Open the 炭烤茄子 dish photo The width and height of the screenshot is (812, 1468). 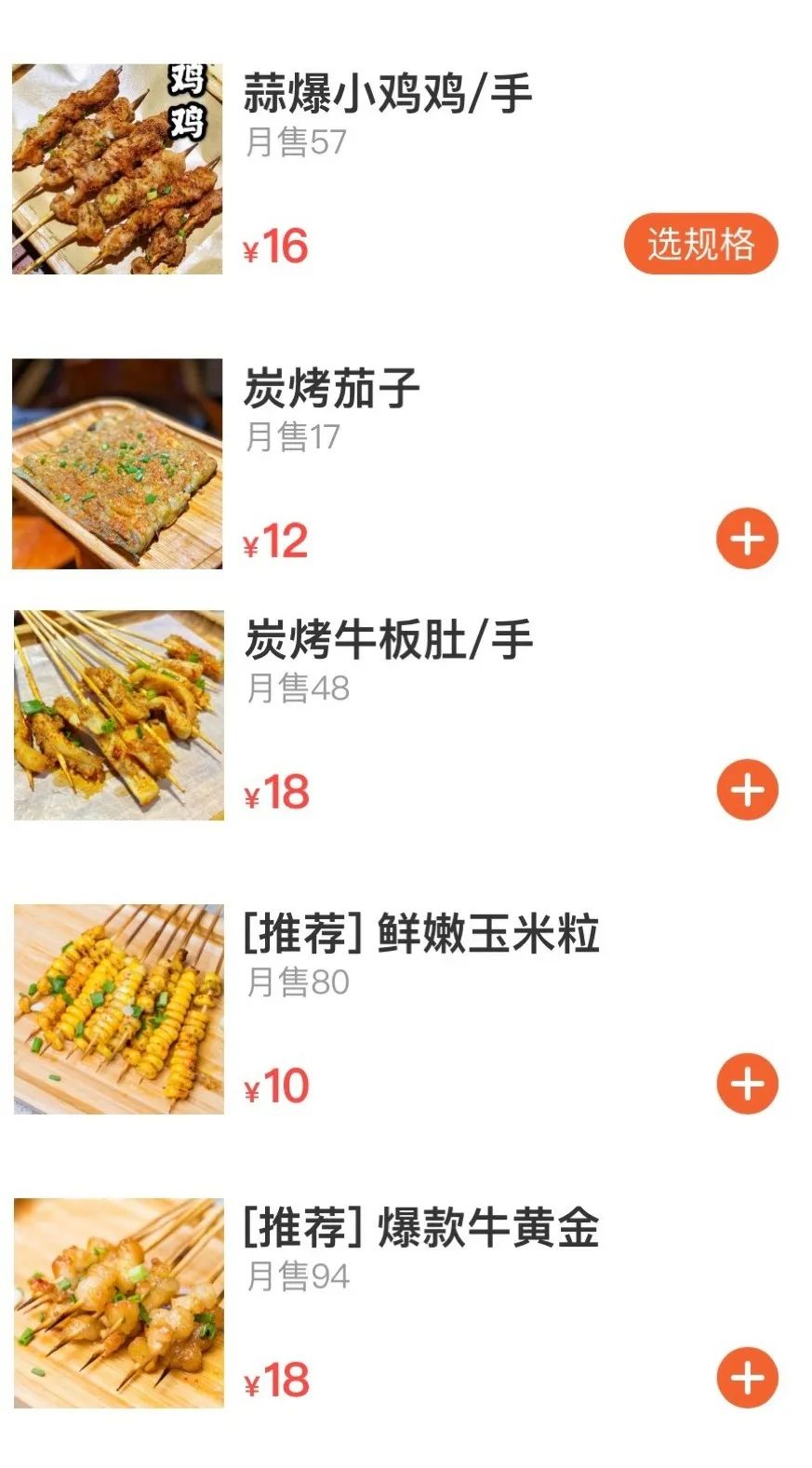tap(117, 463)
